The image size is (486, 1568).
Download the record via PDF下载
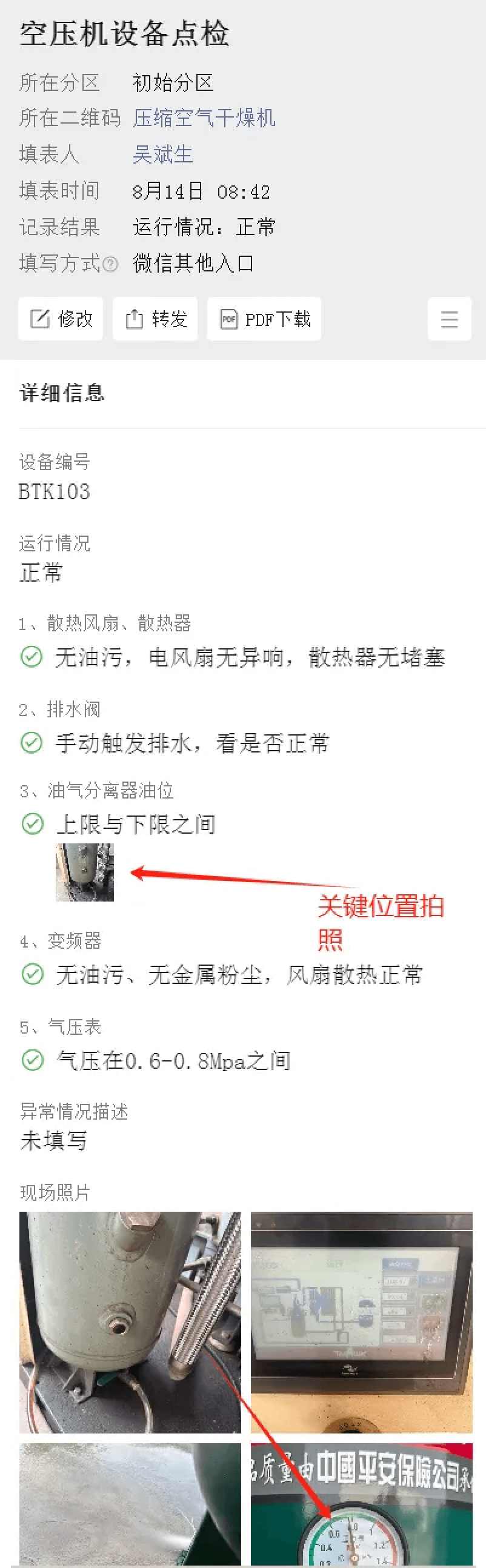pos(264,319)
